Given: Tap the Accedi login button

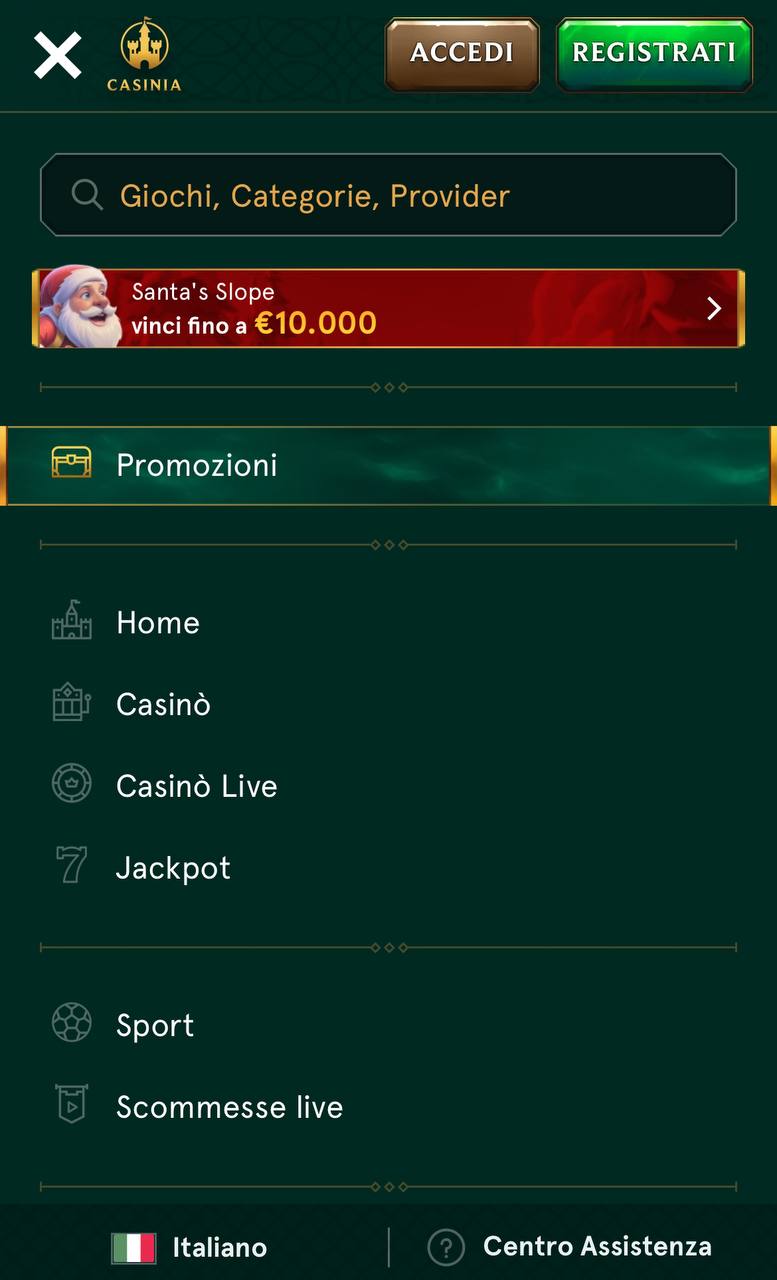Looking at the screenshot, I should point(462,54).
